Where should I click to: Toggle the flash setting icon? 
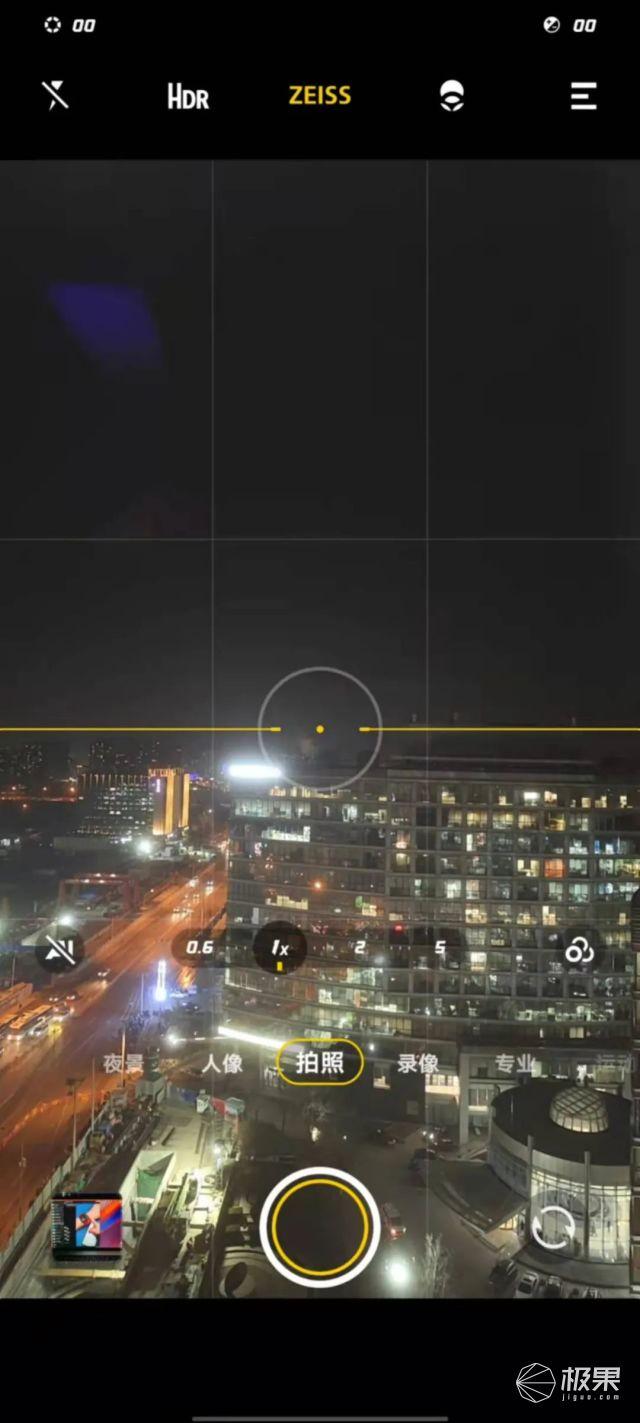click(55, 95)
